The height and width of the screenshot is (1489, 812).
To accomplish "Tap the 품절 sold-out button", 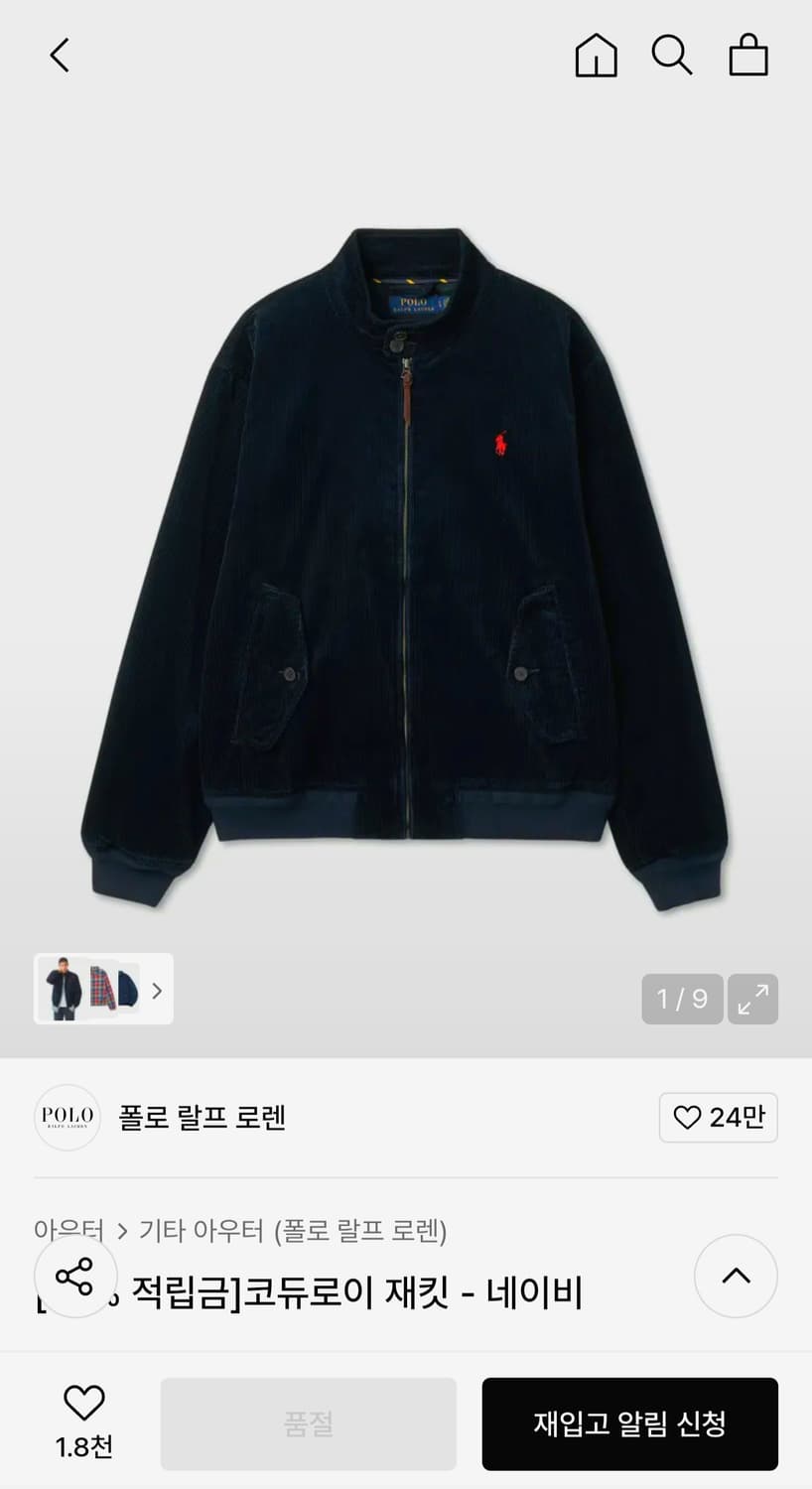I will [308, 1422].
